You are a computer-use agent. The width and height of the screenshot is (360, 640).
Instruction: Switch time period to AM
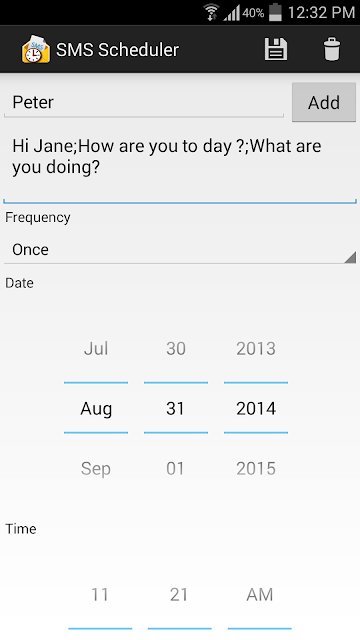[x=260, y=595]
